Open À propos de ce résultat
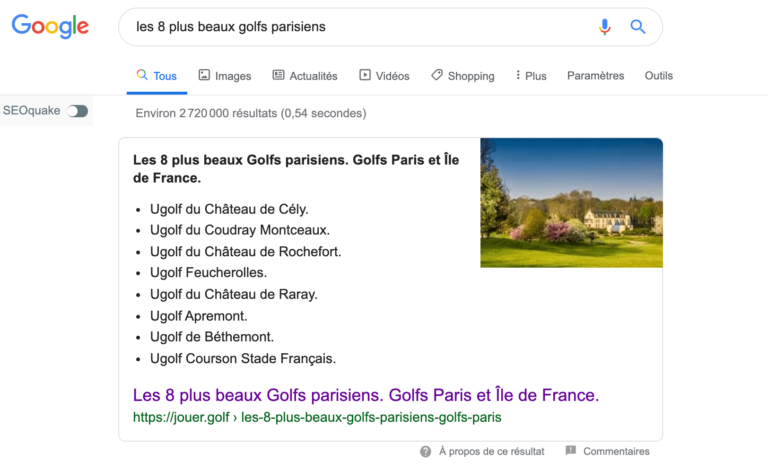Image resolution: width=768 pixels, height=470 pixels. click(483, 452)
